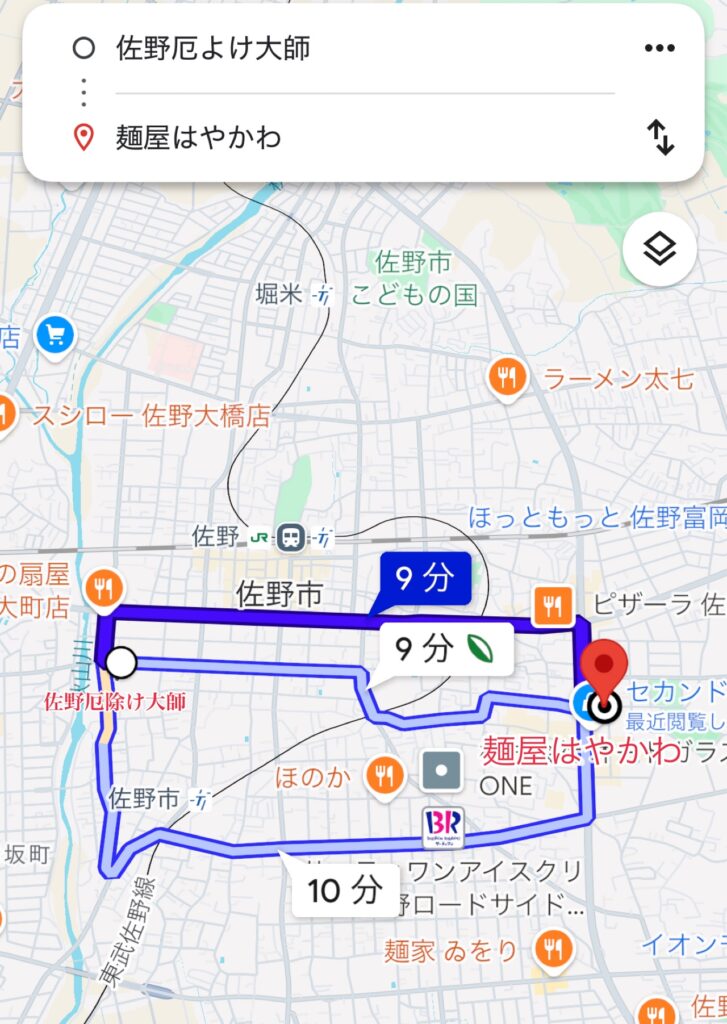Open 佐野 station marker
This screenshot has height=1024, width=727.
pos(292,537)
